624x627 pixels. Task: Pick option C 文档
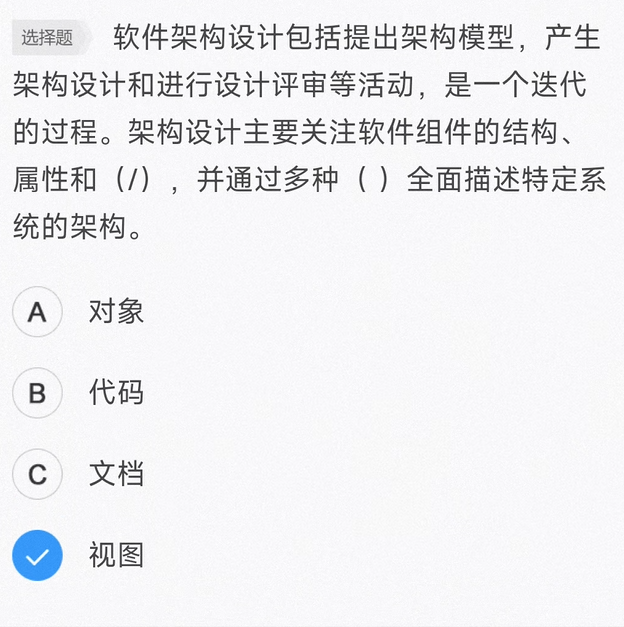38,474
